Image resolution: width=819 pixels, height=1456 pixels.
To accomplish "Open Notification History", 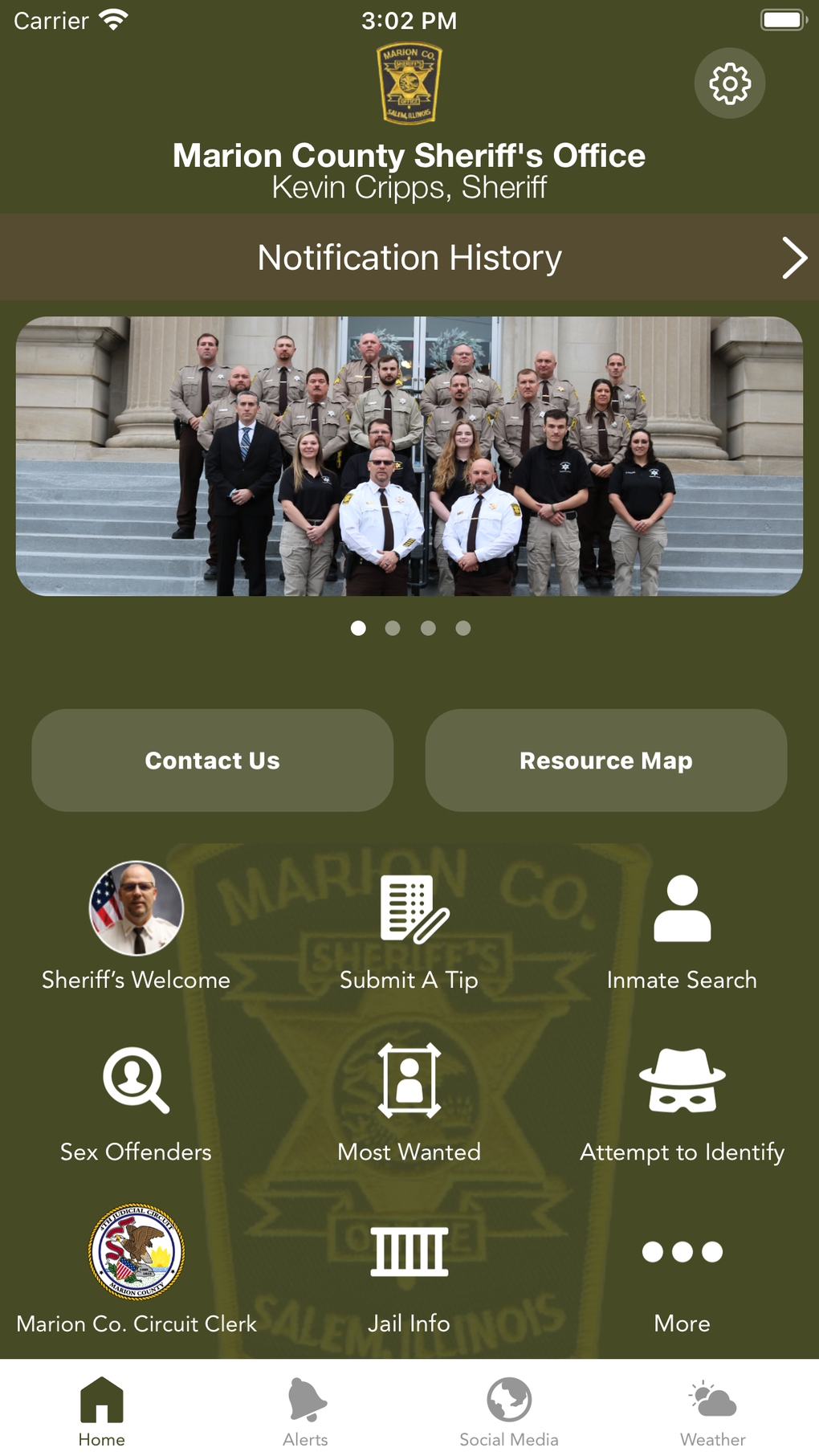I will click(x=409, y=258).
